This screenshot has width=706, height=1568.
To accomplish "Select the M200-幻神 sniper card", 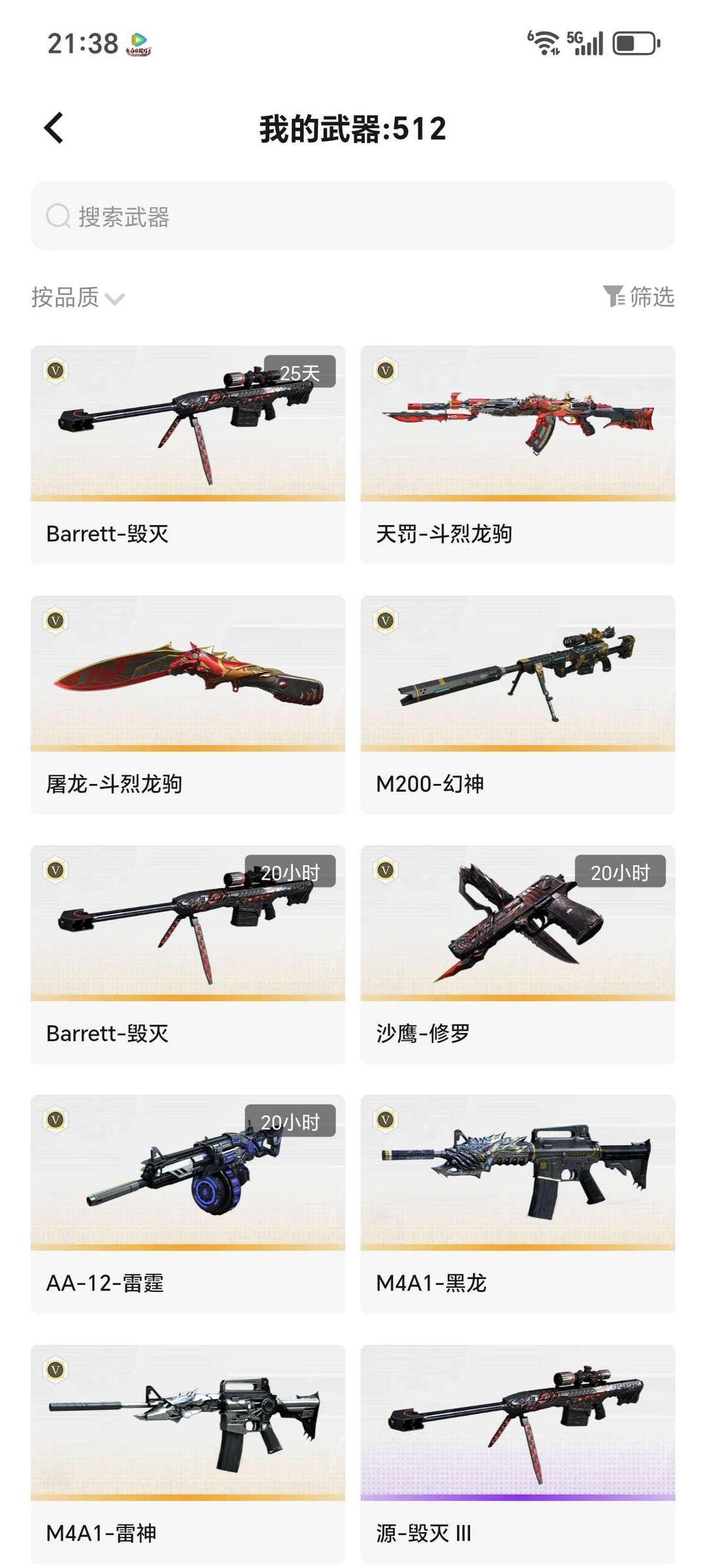I will [517, 704].
